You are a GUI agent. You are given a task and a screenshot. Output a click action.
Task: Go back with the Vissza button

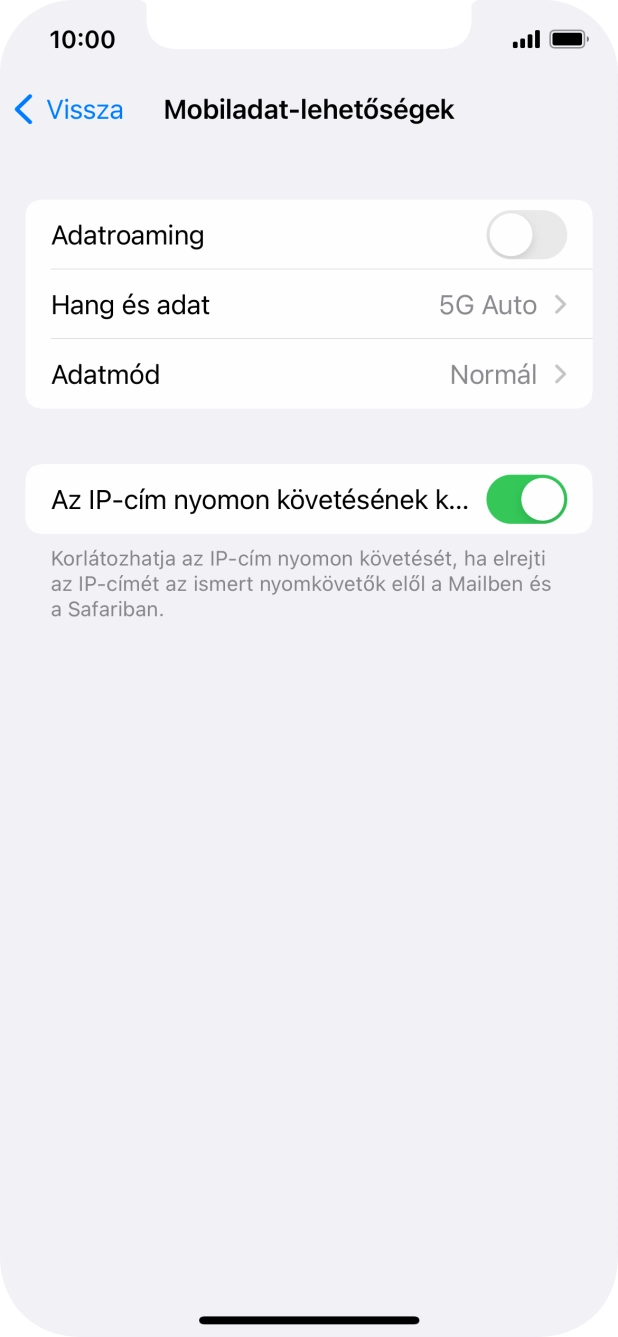pos(68,110)
